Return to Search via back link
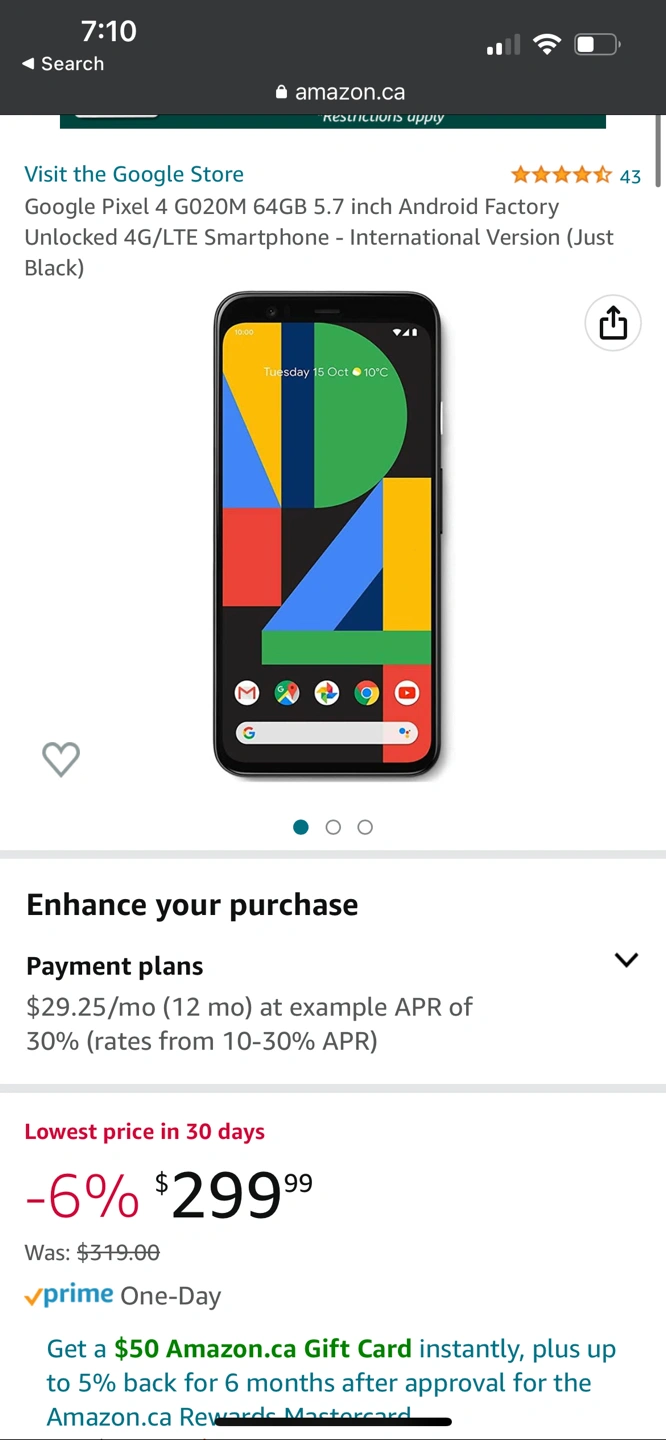 click(x=63, y=64)
